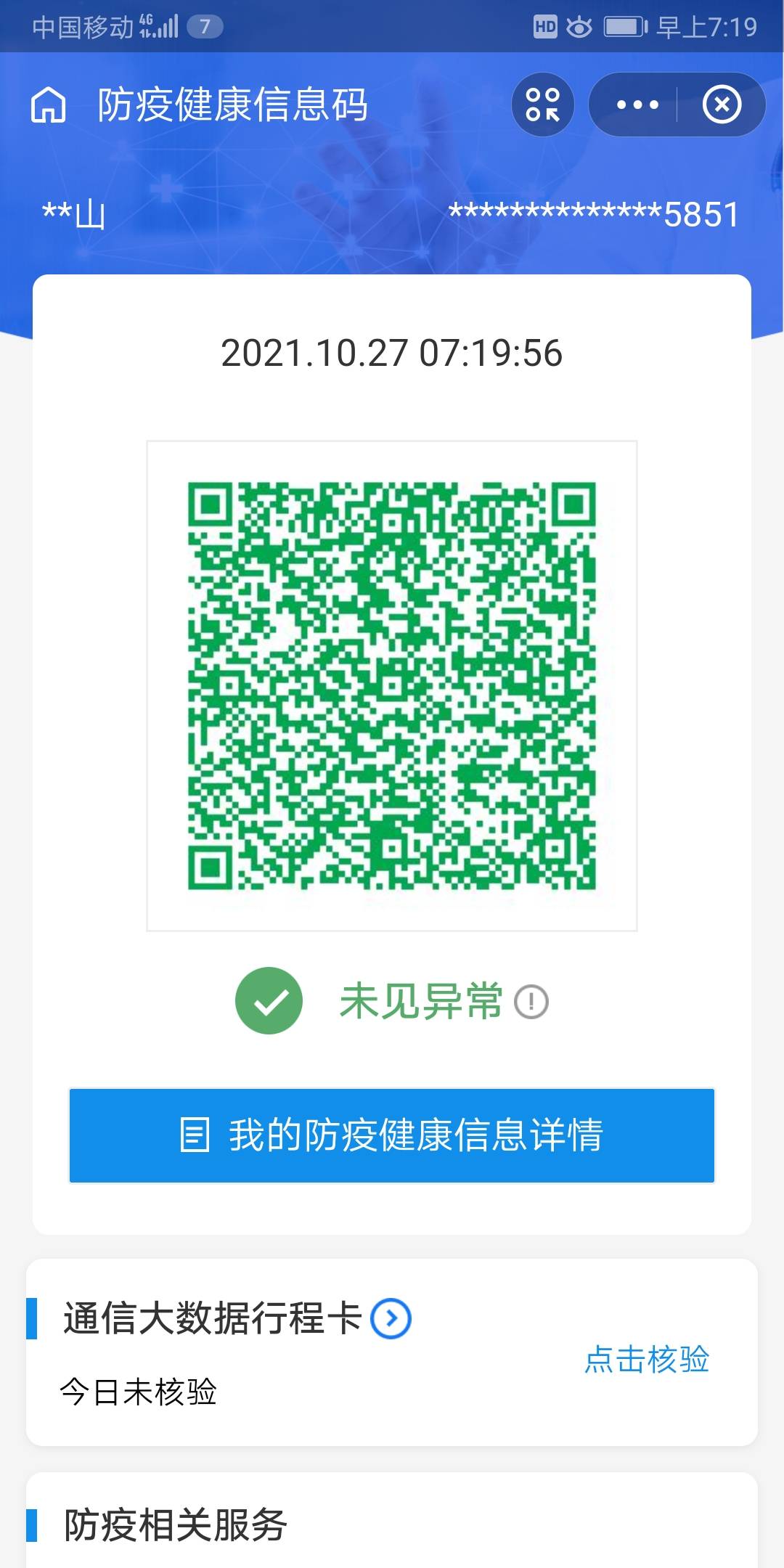The height and width of the screenshot is (1568, 784).
Task: Expand the trip card details via the circular chevron
Action: [x=391, y=1318]
